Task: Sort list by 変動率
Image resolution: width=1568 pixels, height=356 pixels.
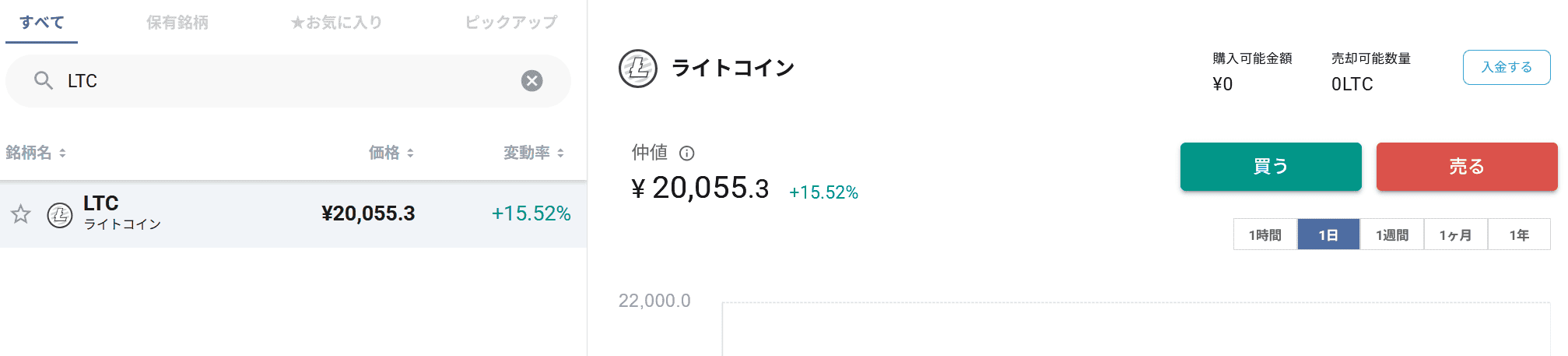Action: [x=533, y=153]
